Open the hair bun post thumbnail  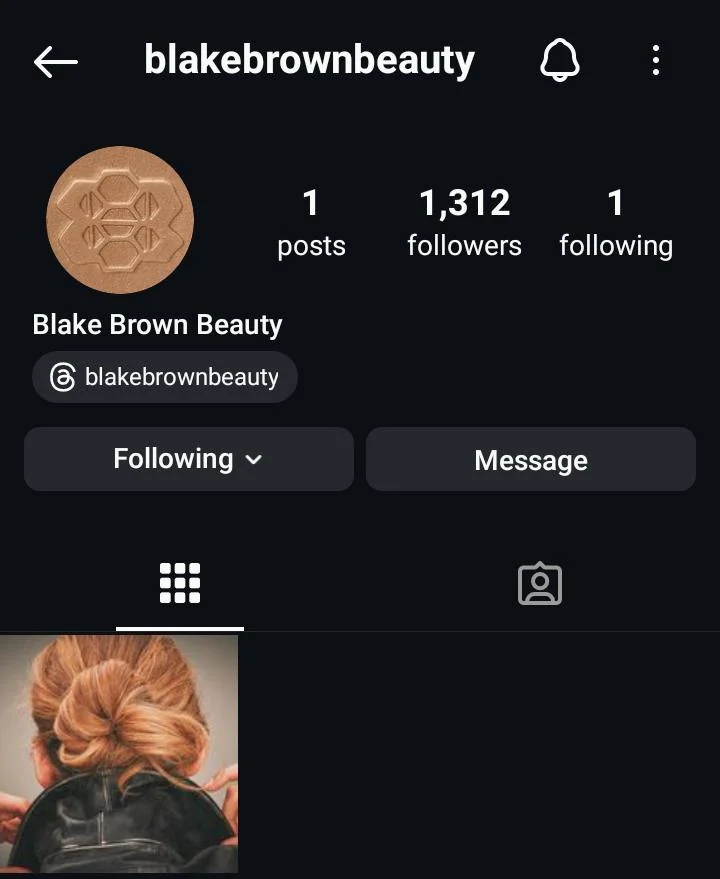coord(119,754)
